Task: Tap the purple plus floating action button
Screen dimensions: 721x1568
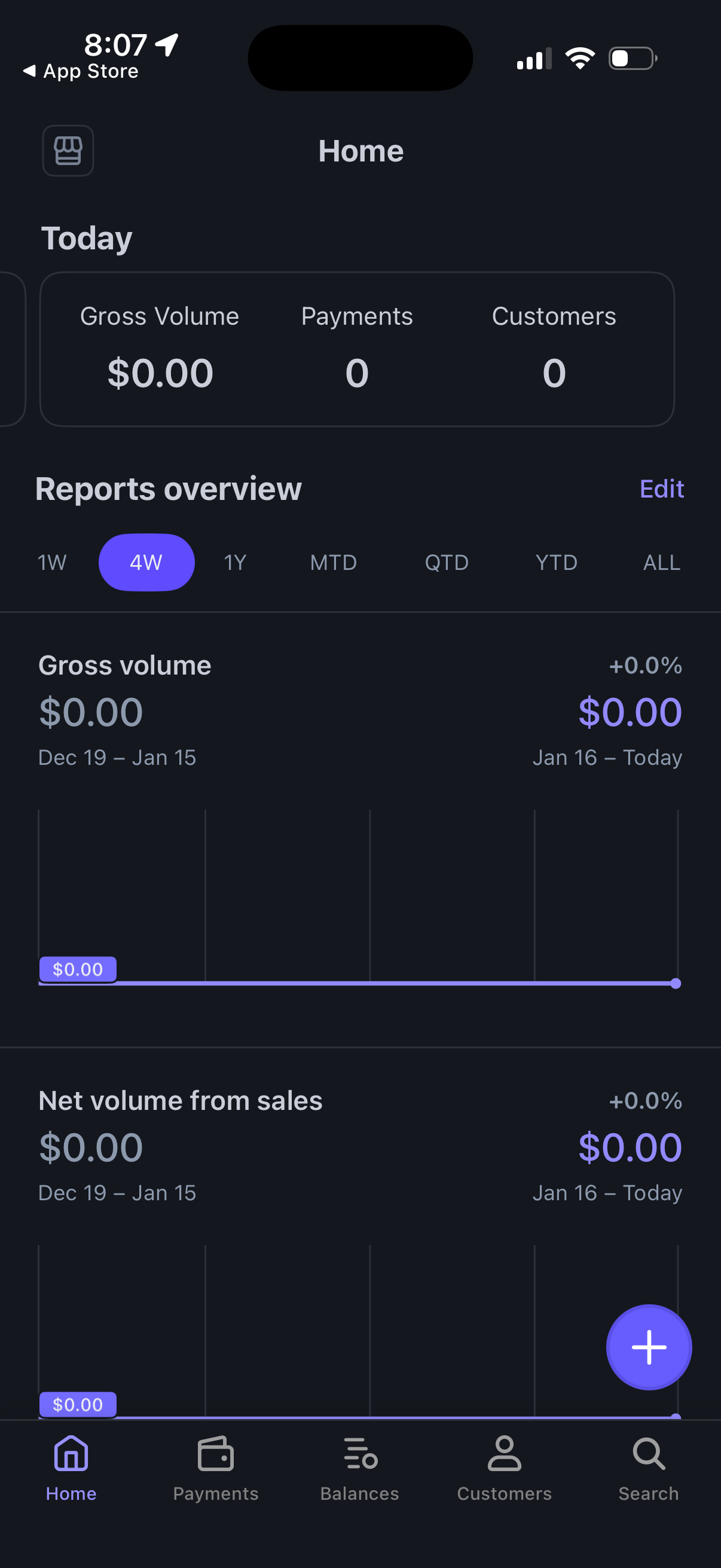Action: coord(649,1347)
